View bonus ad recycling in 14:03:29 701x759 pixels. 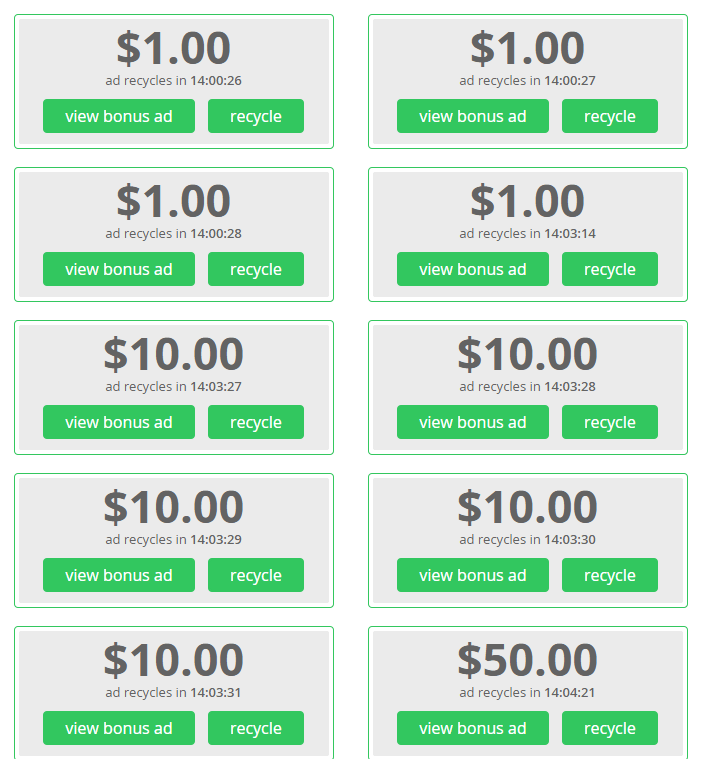(118, 575)
